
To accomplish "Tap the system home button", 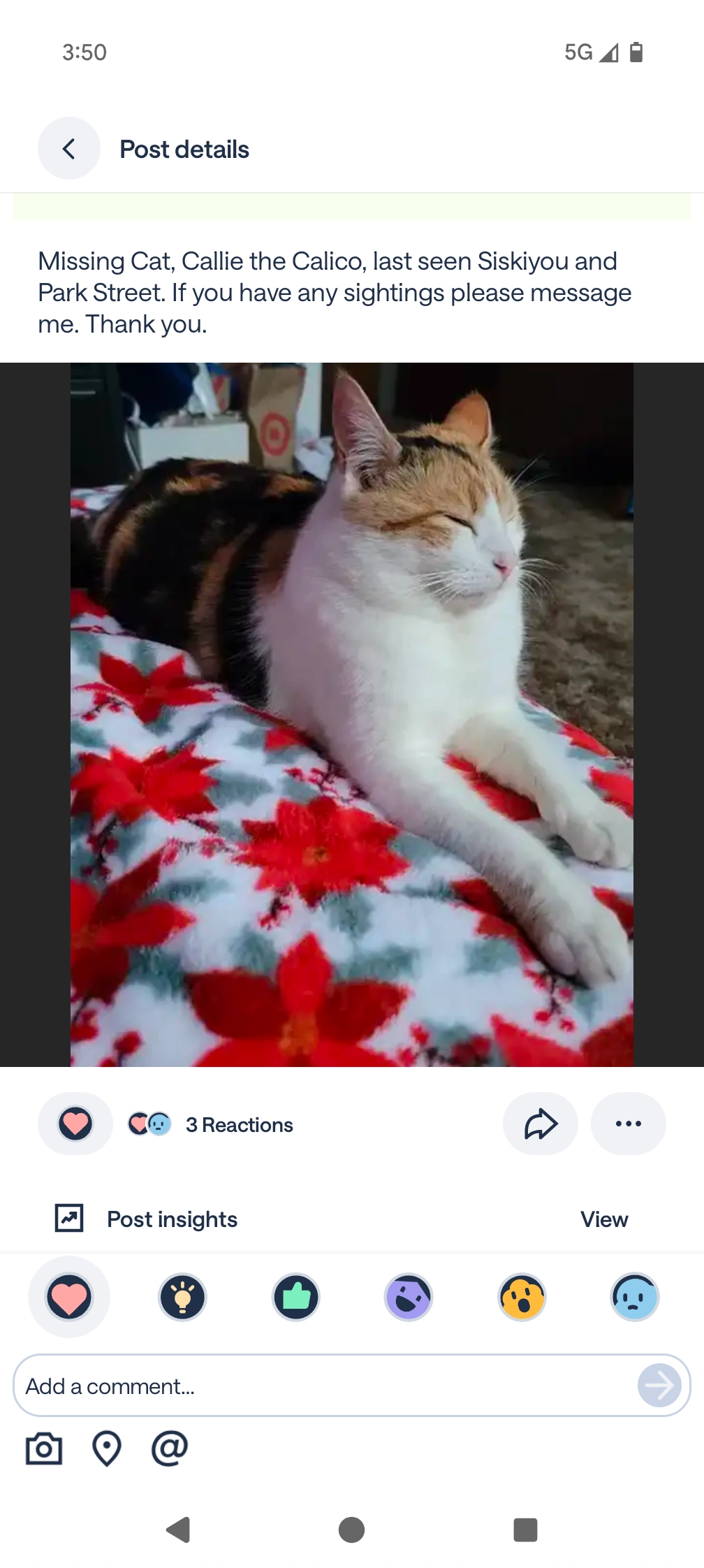I will (x=351, y=1530).
